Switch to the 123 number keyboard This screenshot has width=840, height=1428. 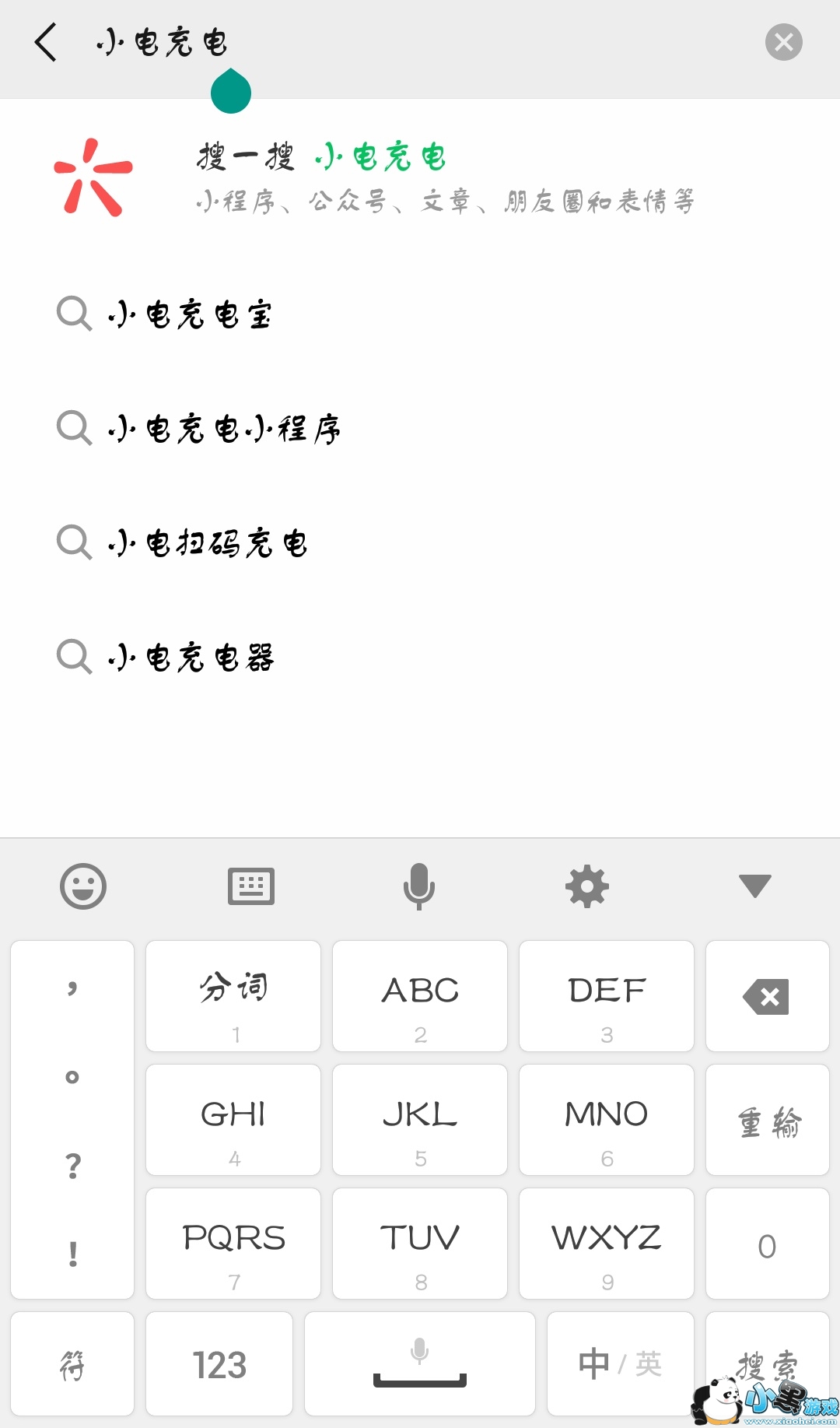(219, 1365)
